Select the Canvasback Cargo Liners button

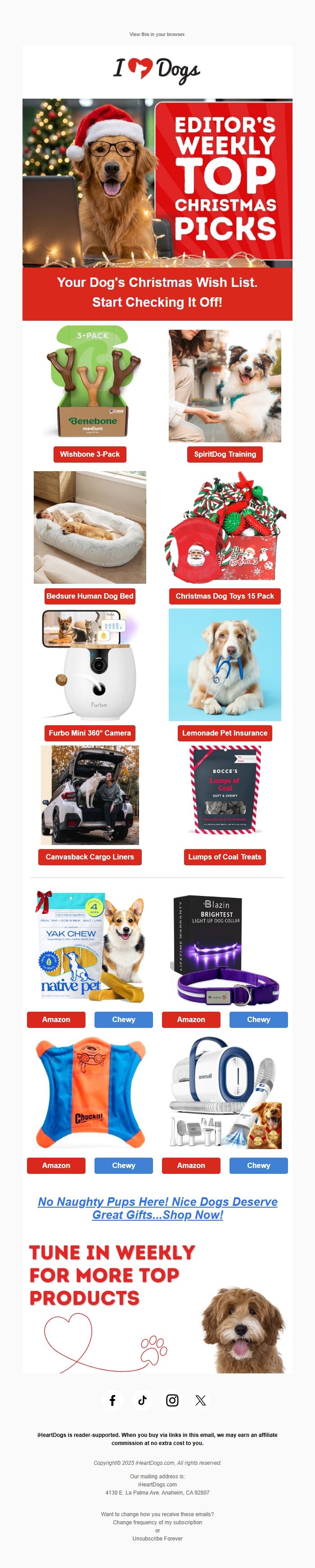(90, 856)
